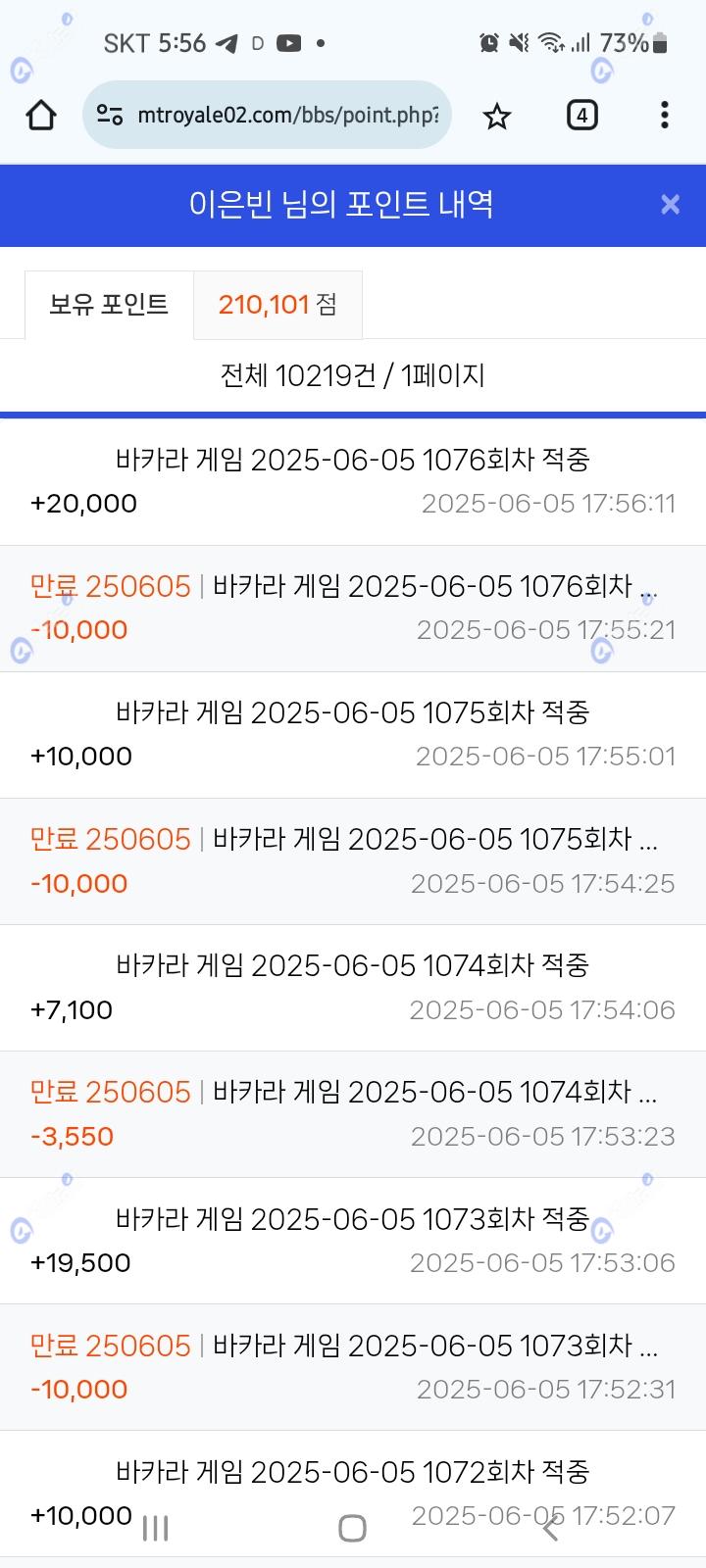Close the point history window

670,204
